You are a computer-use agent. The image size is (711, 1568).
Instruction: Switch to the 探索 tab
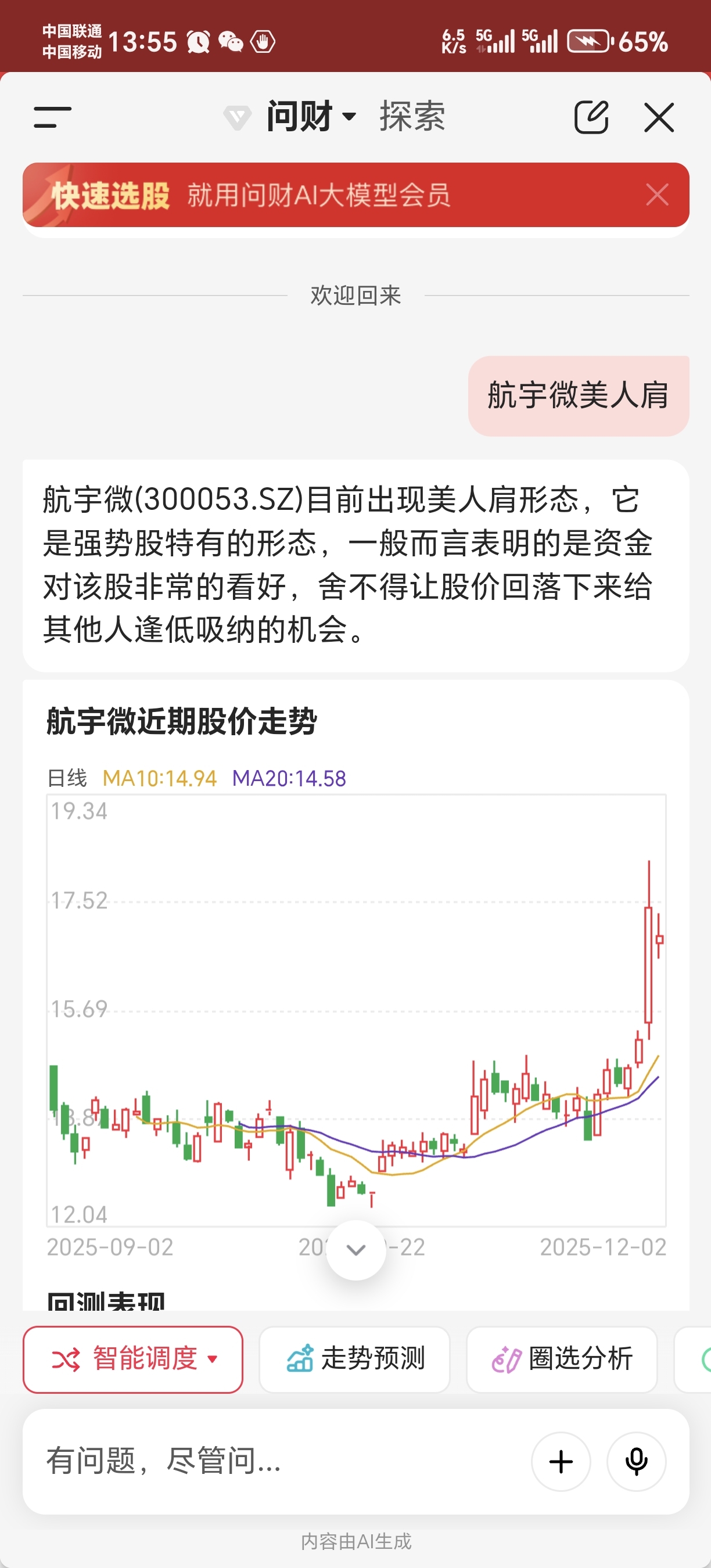[412, 116]
